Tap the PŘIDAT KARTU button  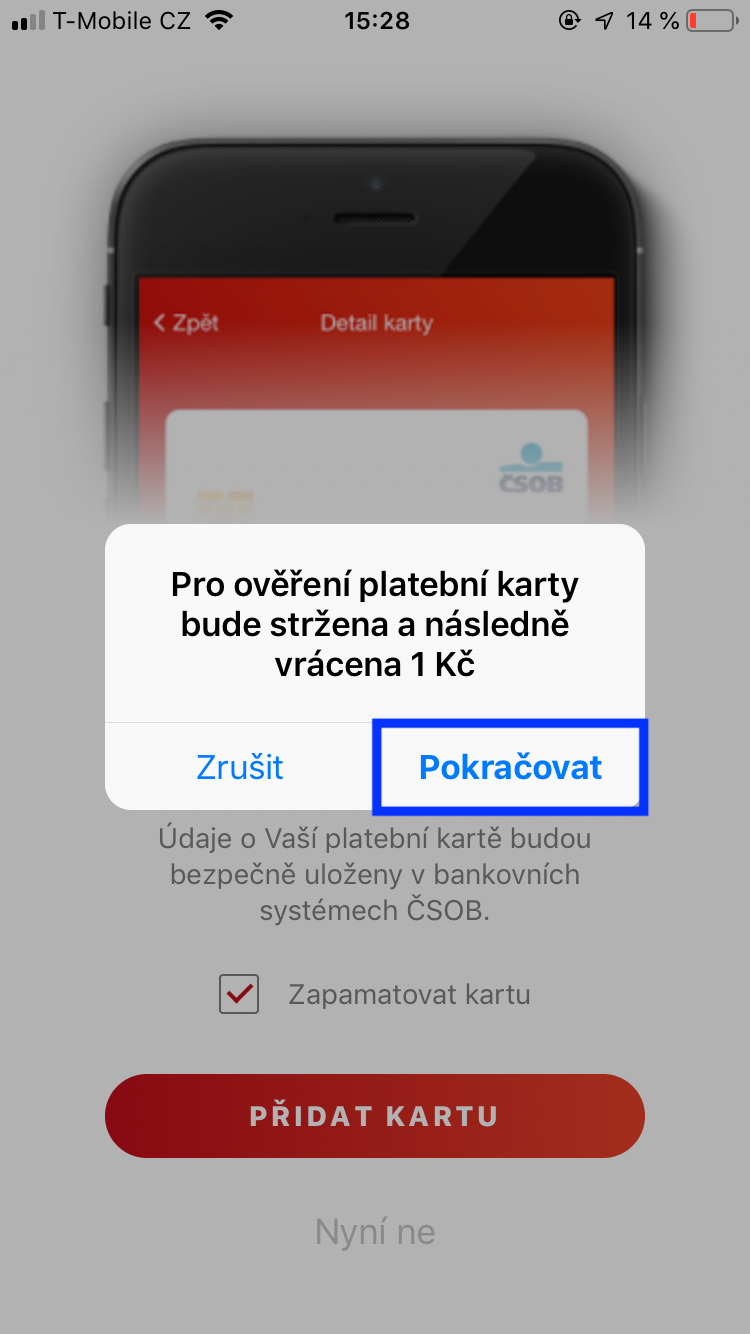375,1116
